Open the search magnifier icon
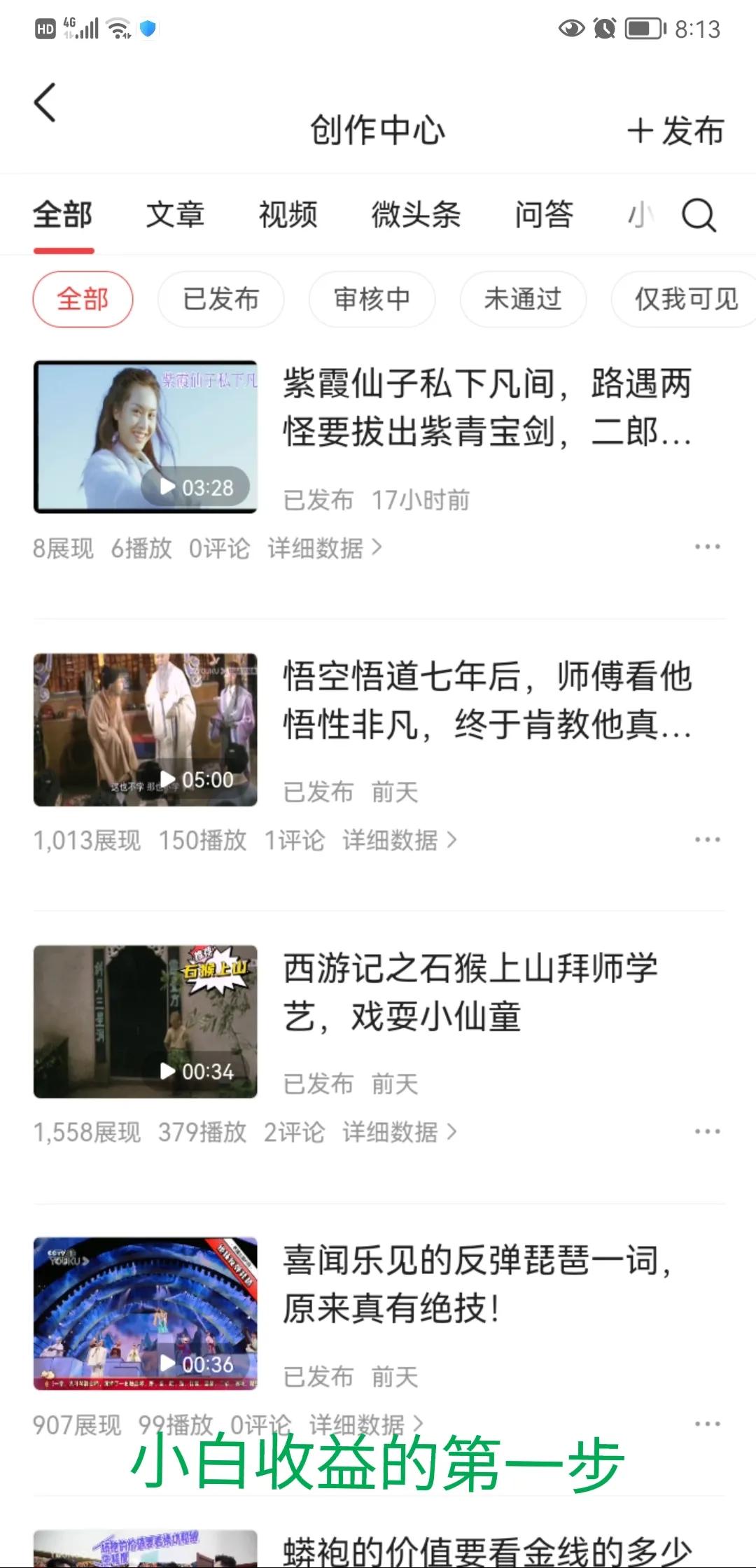756x1568 pixels. tap(699, 215)
